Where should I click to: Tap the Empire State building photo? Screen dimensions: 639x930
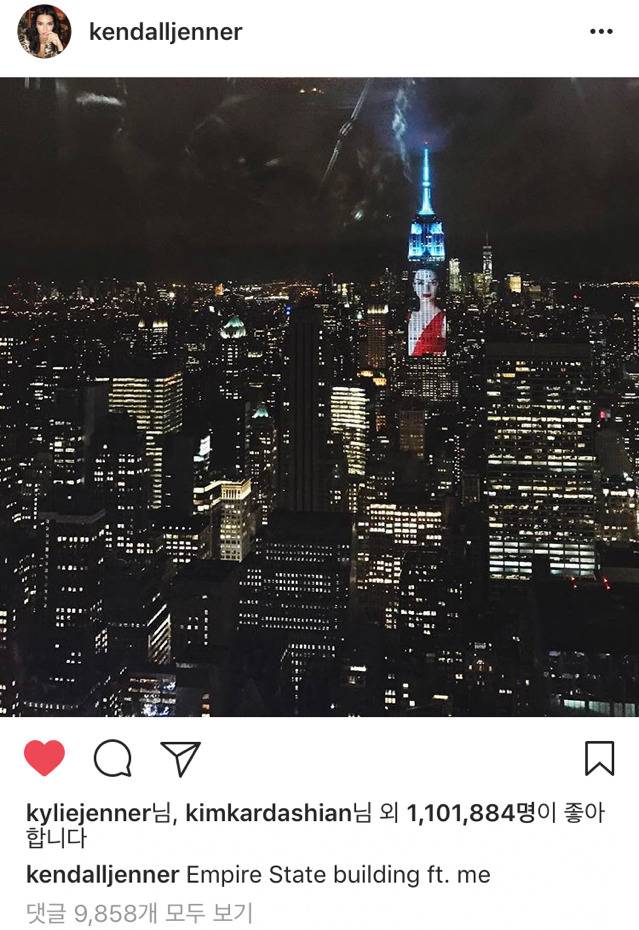click(319, 397)
